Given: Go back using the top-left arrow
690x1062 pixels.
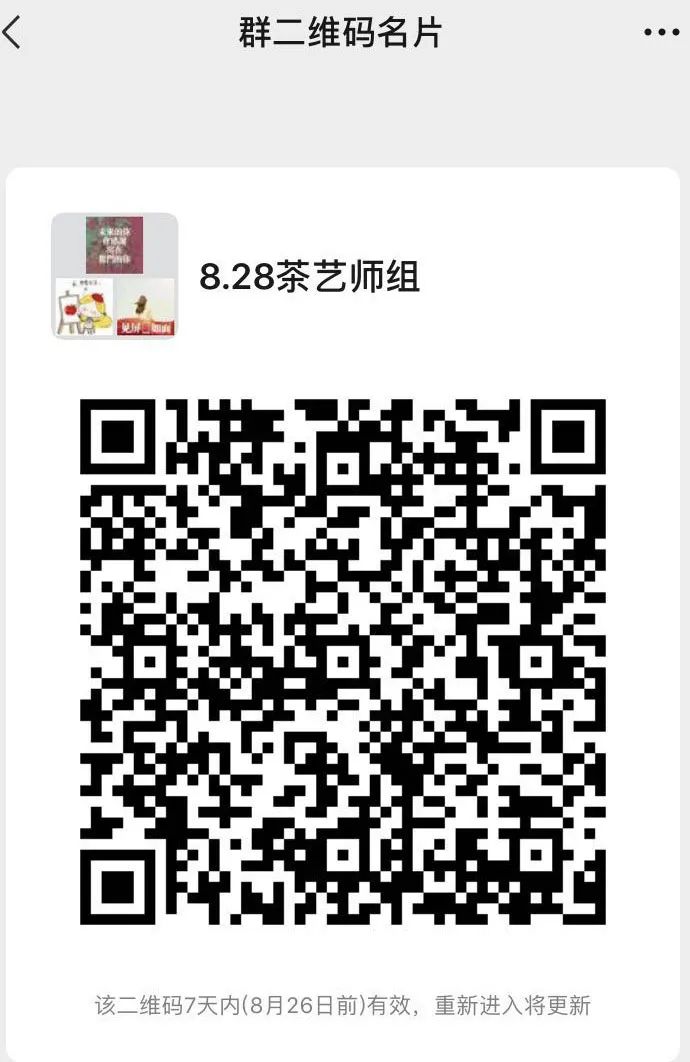Looking at the screenshot, I should pyautogui.click(x=13, y=33).
